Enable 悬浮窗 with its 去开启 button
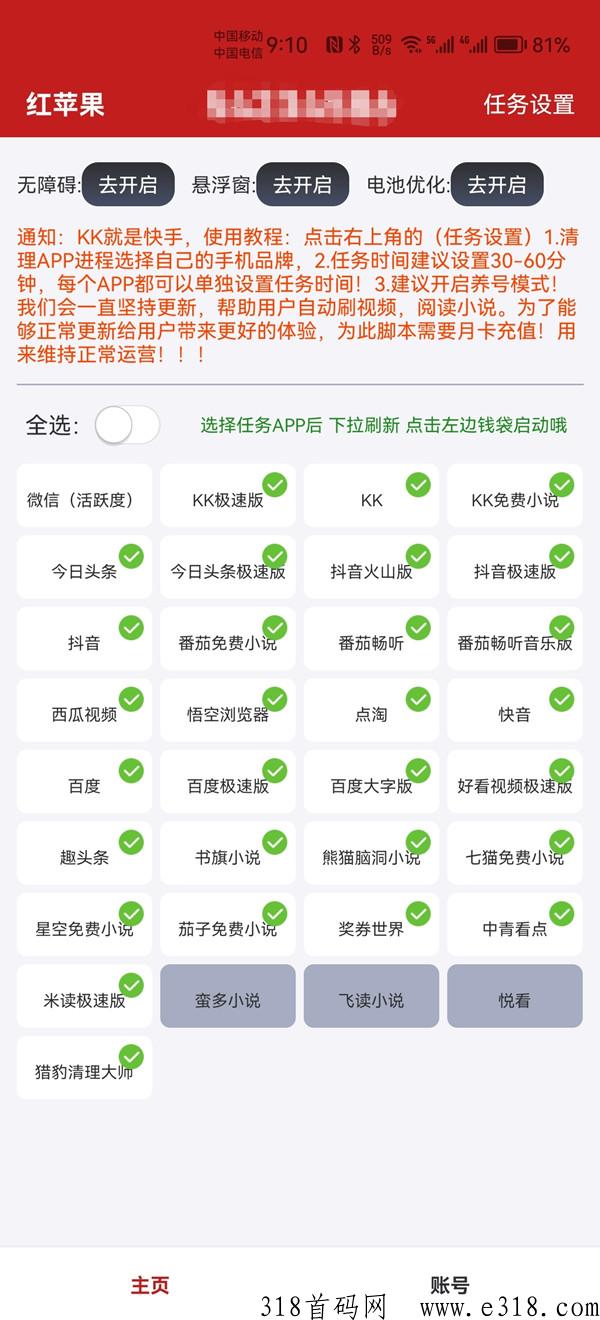600x1320 pixels. [x=302, y=185]
